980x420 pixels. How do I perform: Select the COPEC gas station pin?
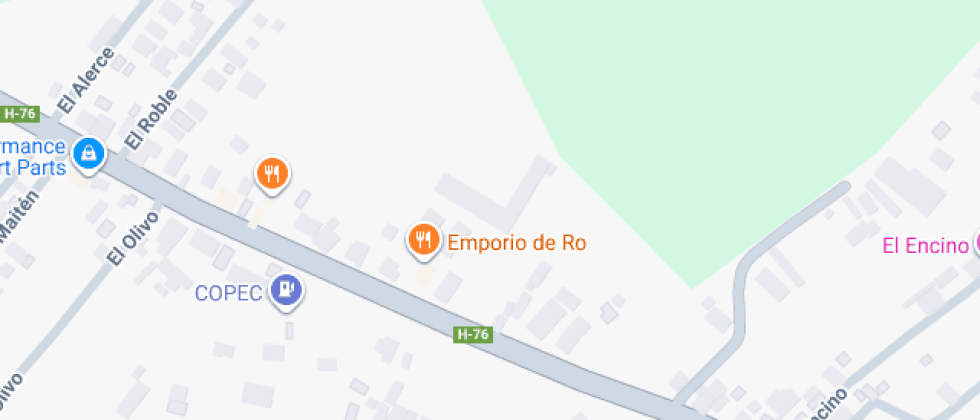289,291
